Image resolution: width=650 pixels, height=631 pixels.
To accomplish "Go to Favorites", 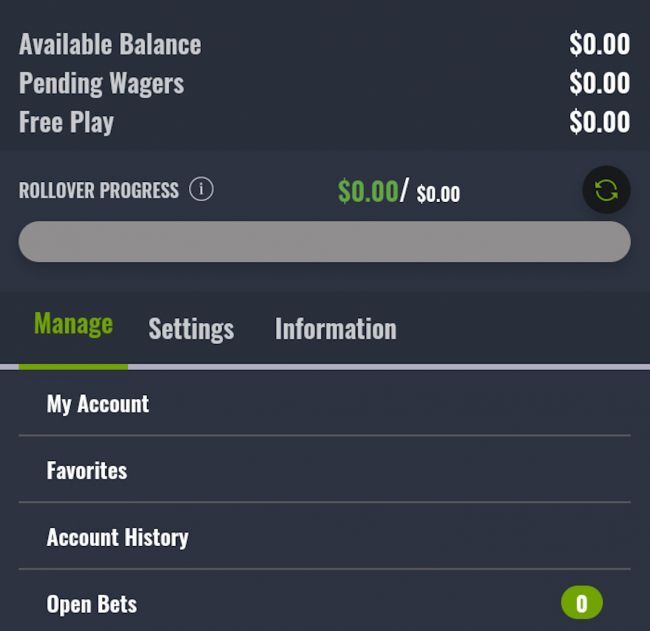I will point(87,470).
